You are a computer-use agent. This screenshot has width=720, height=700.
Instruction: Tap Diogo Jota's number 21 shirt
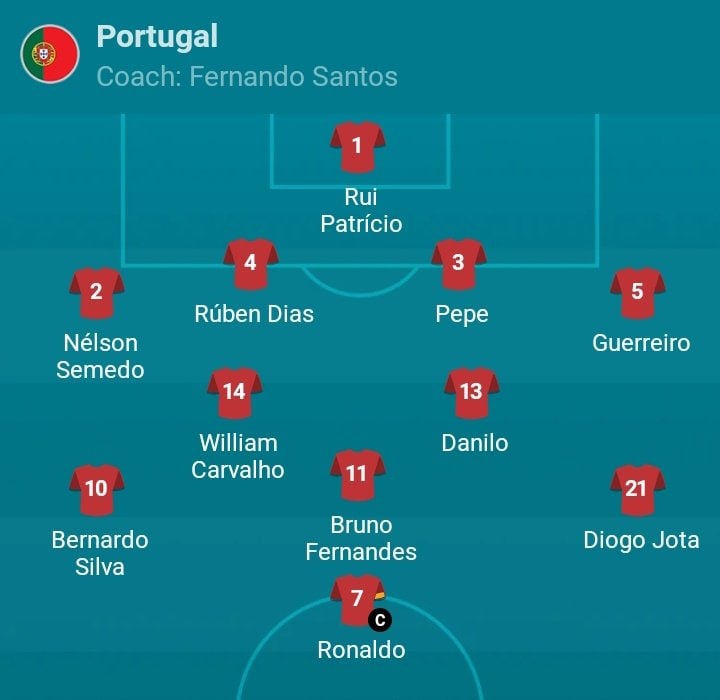637,490
